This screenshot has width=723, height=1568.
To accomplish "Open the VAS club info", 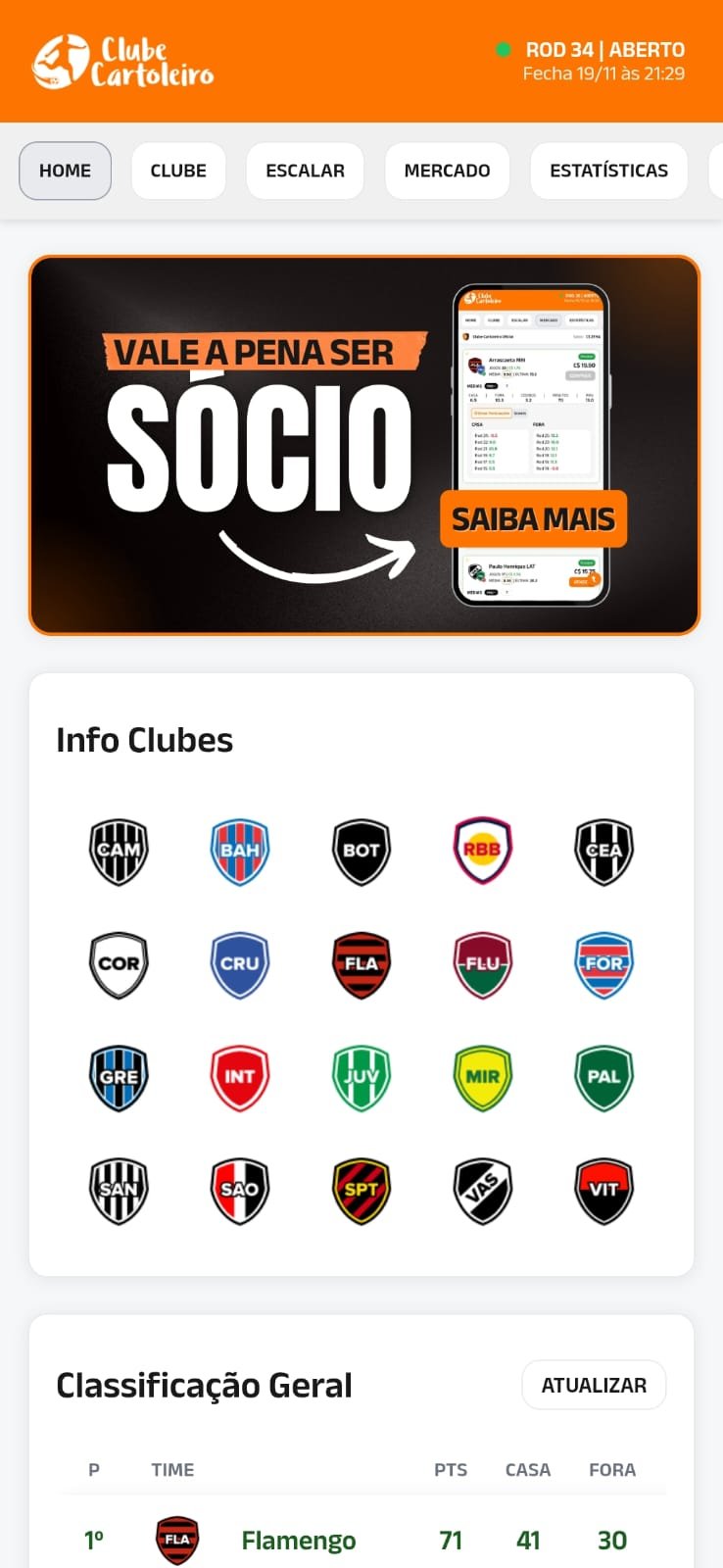I will [x=482, y=1190].
